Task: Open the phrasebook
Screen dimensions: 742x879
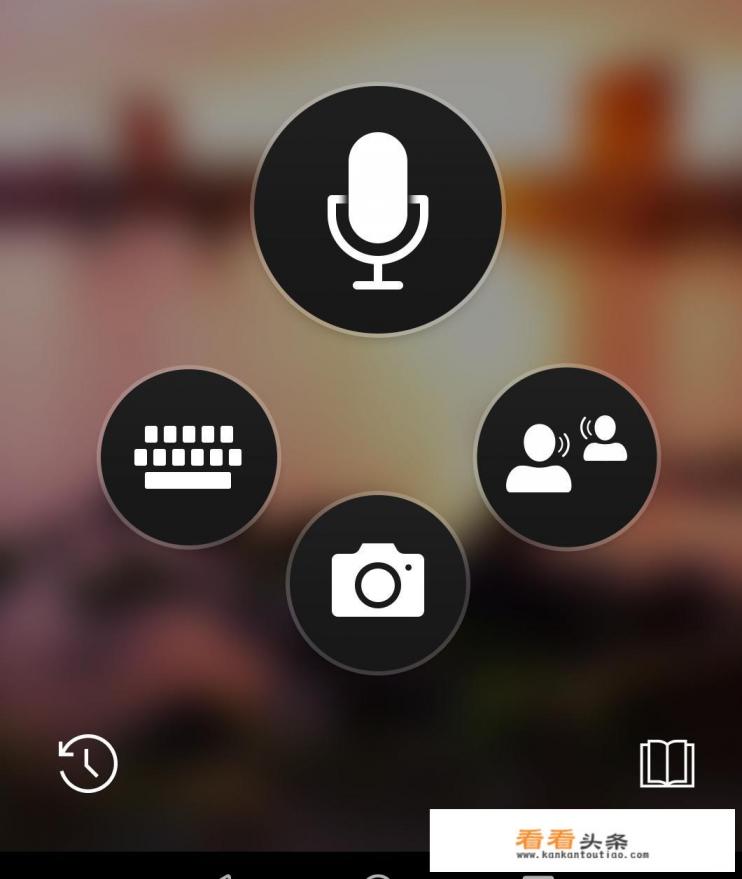Action: point(667,764)
